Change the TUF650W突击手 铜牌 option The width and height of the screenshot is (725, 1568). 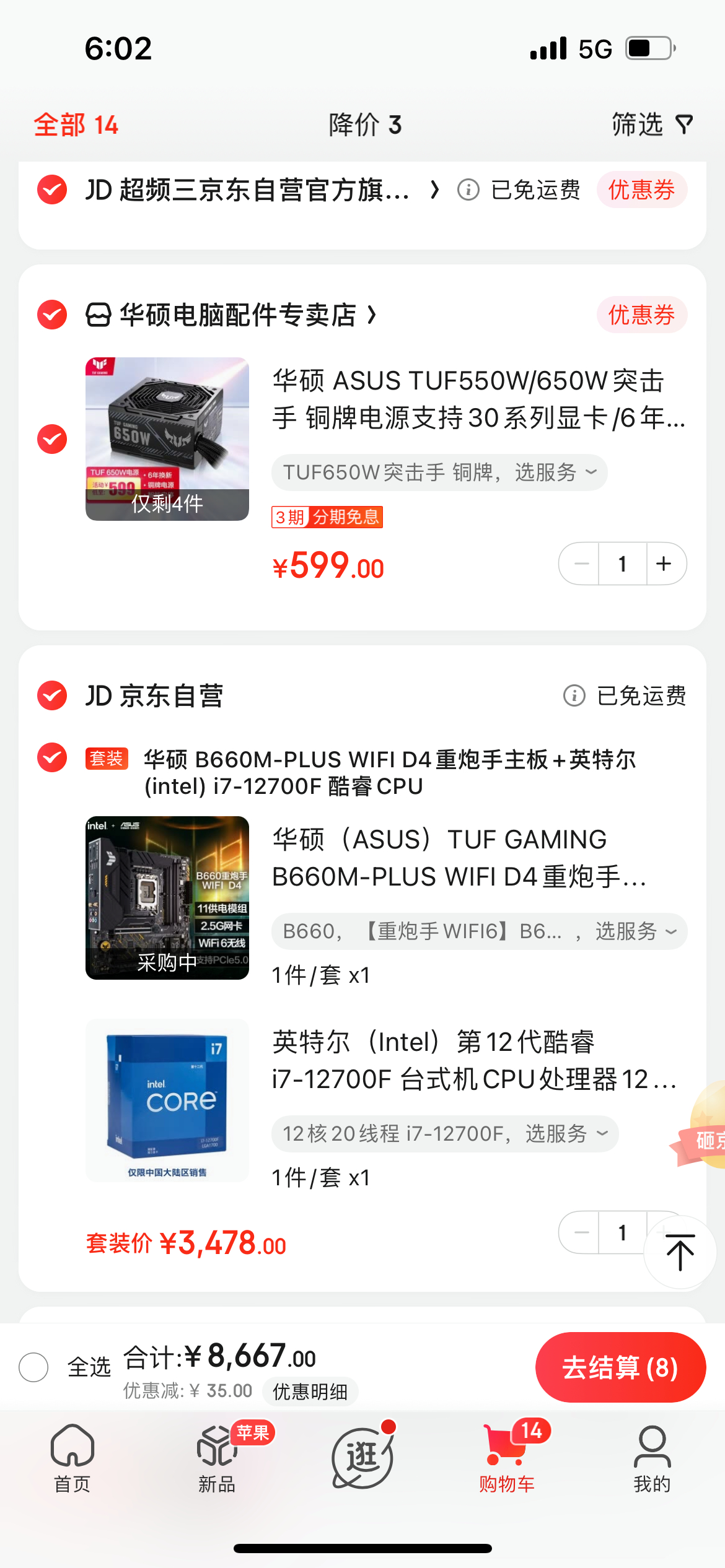(439, 473)
